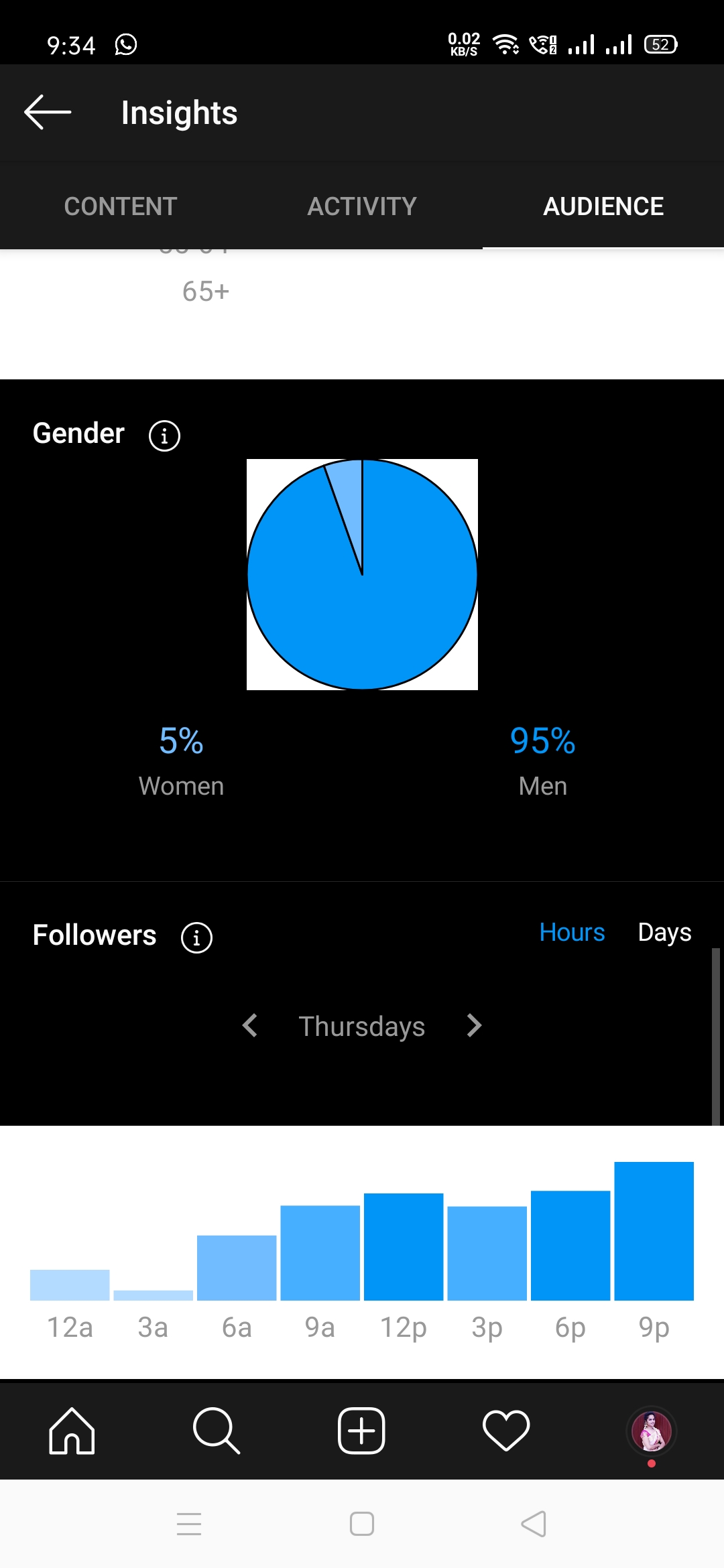
Task: Tap the 9p followers bar
Action: pyautogui.click(x=654, y=1231)
